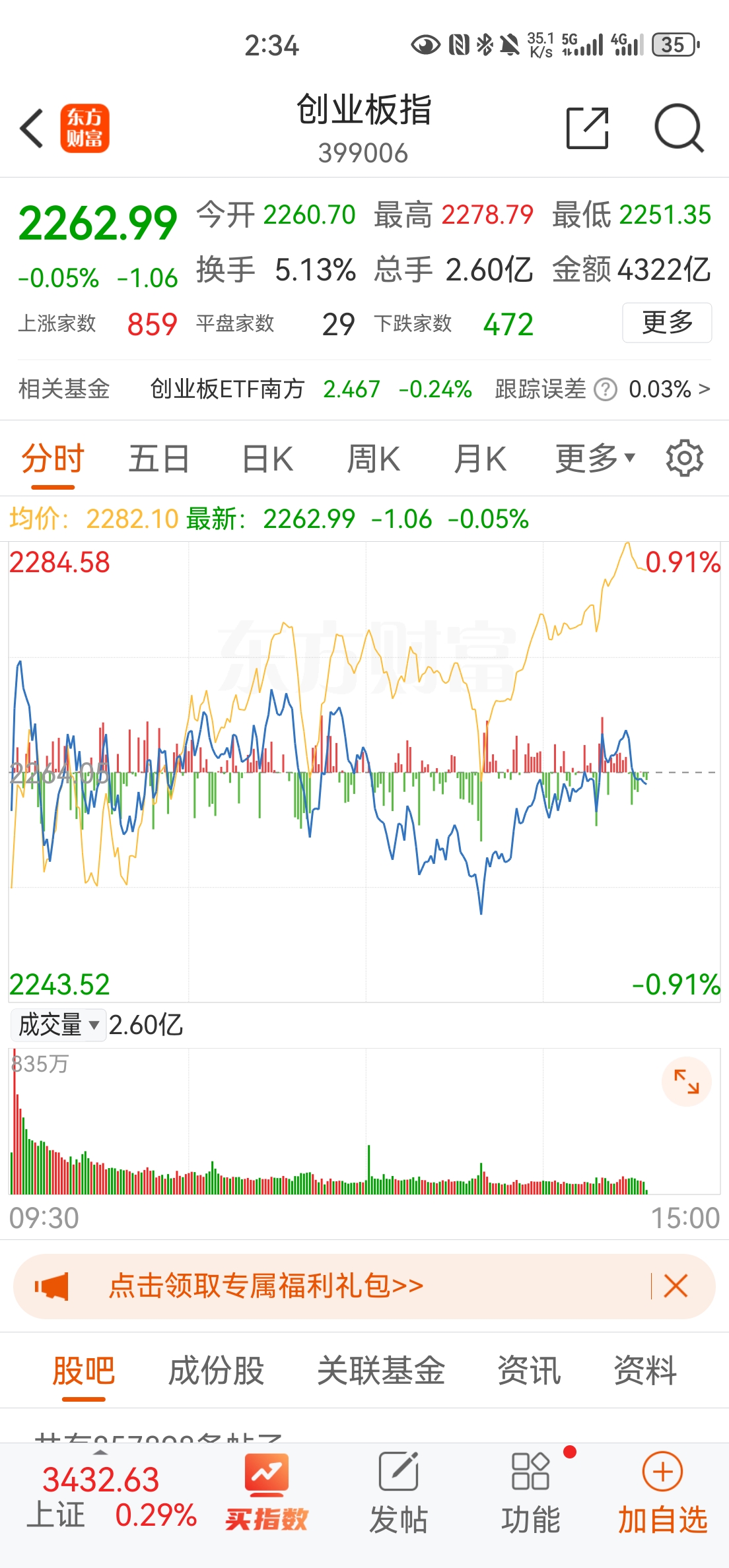Select the 月K chart tab
729x1568 pixels.
pos(480,459)
